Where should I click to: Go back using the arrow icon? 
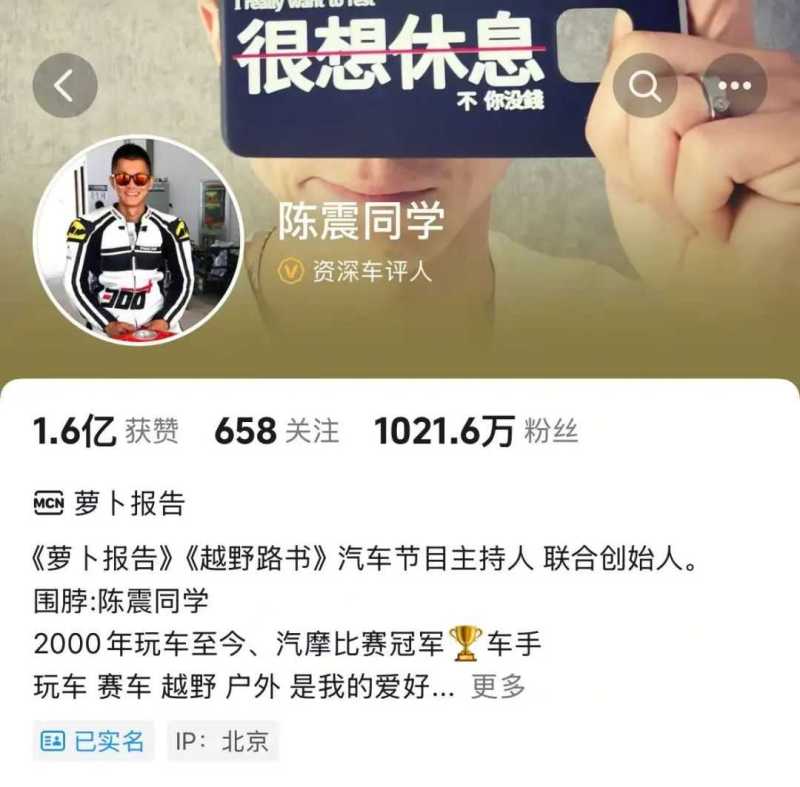click(65, 86)
